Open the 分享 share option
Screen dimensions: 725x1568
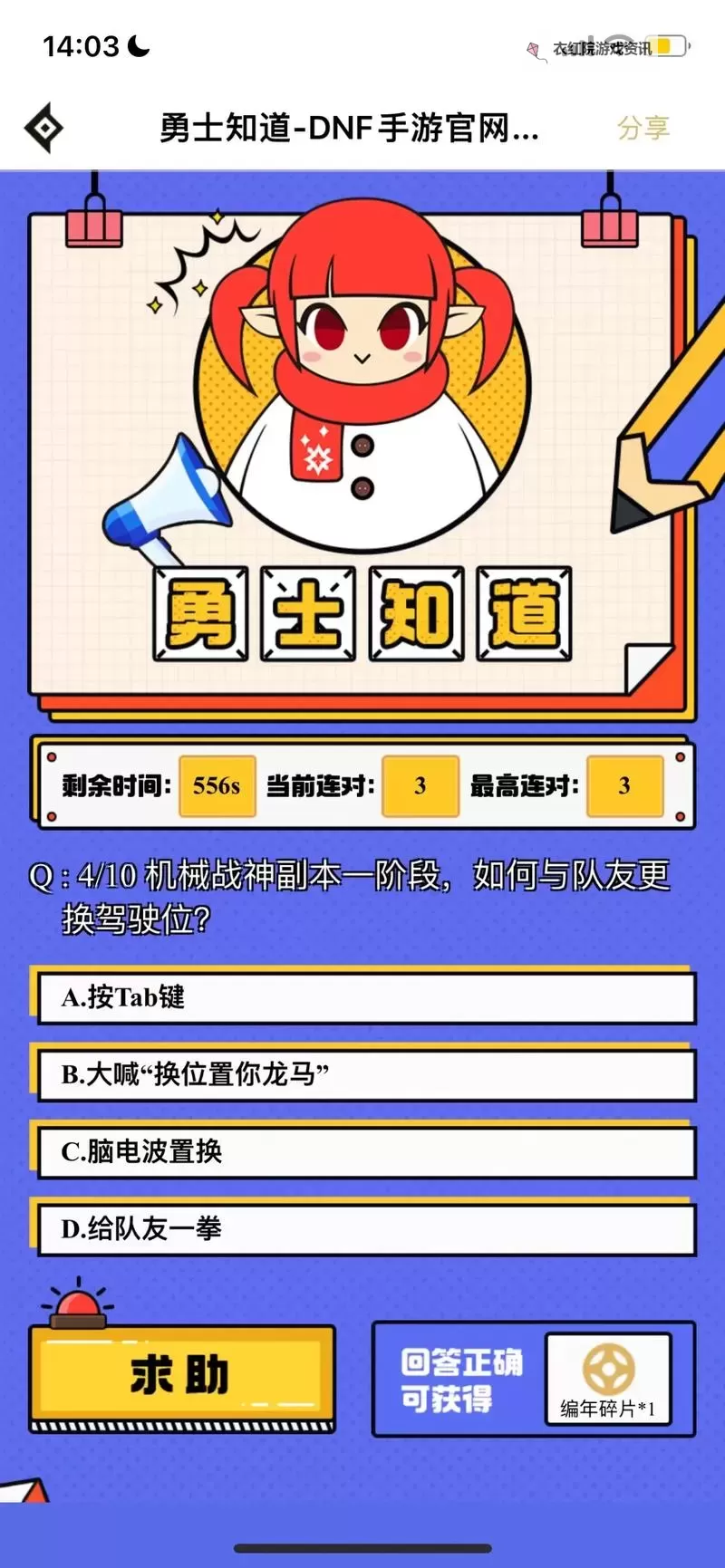643,128
